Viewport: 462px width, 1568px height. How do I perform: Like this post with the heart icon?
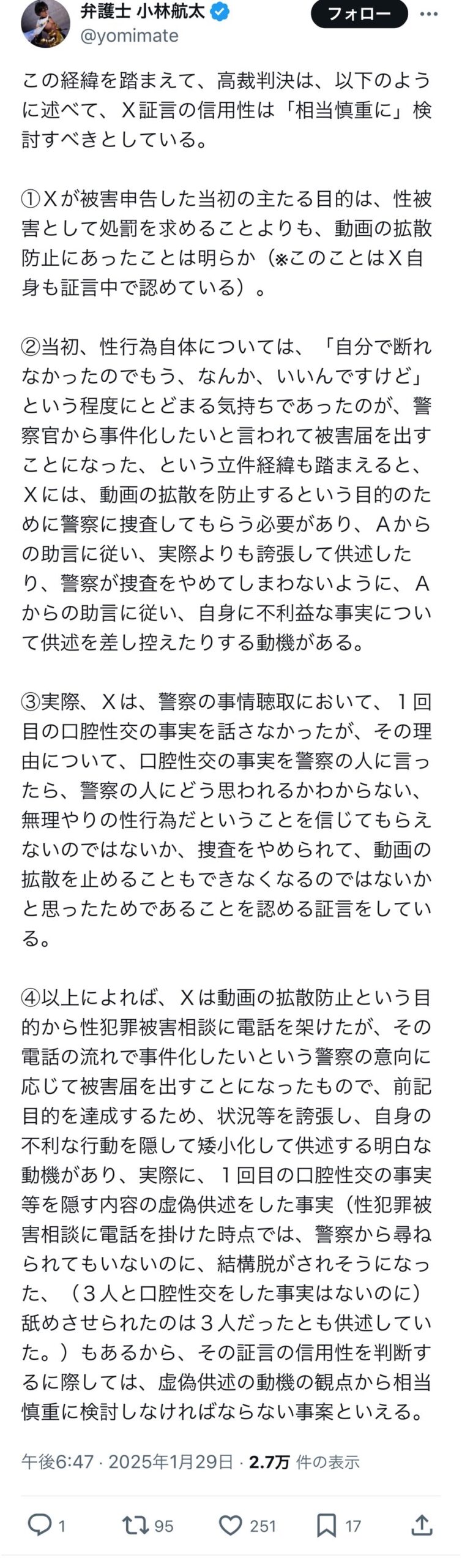tap(231, 1525)
